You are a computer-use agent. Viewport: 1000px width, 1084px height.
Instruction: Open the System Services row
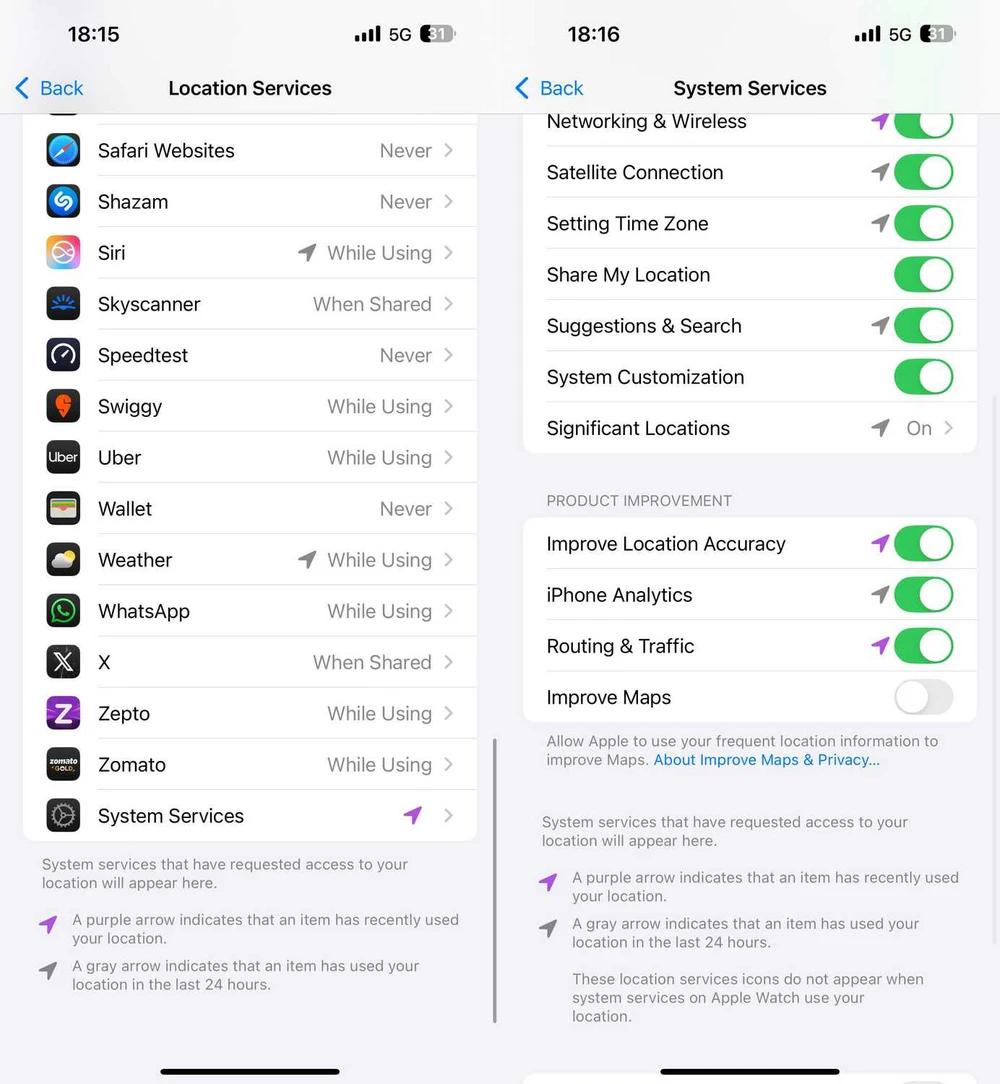tap(250, 816)
